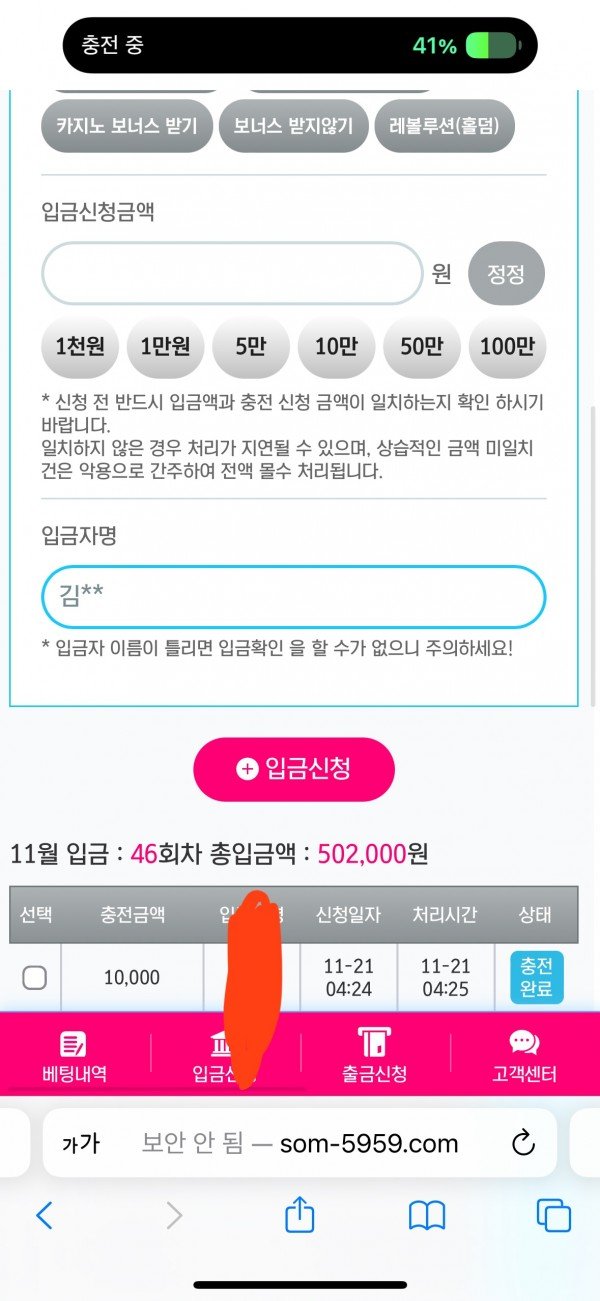
Task: Reload the page in Safari
Action: [522, 1143]
